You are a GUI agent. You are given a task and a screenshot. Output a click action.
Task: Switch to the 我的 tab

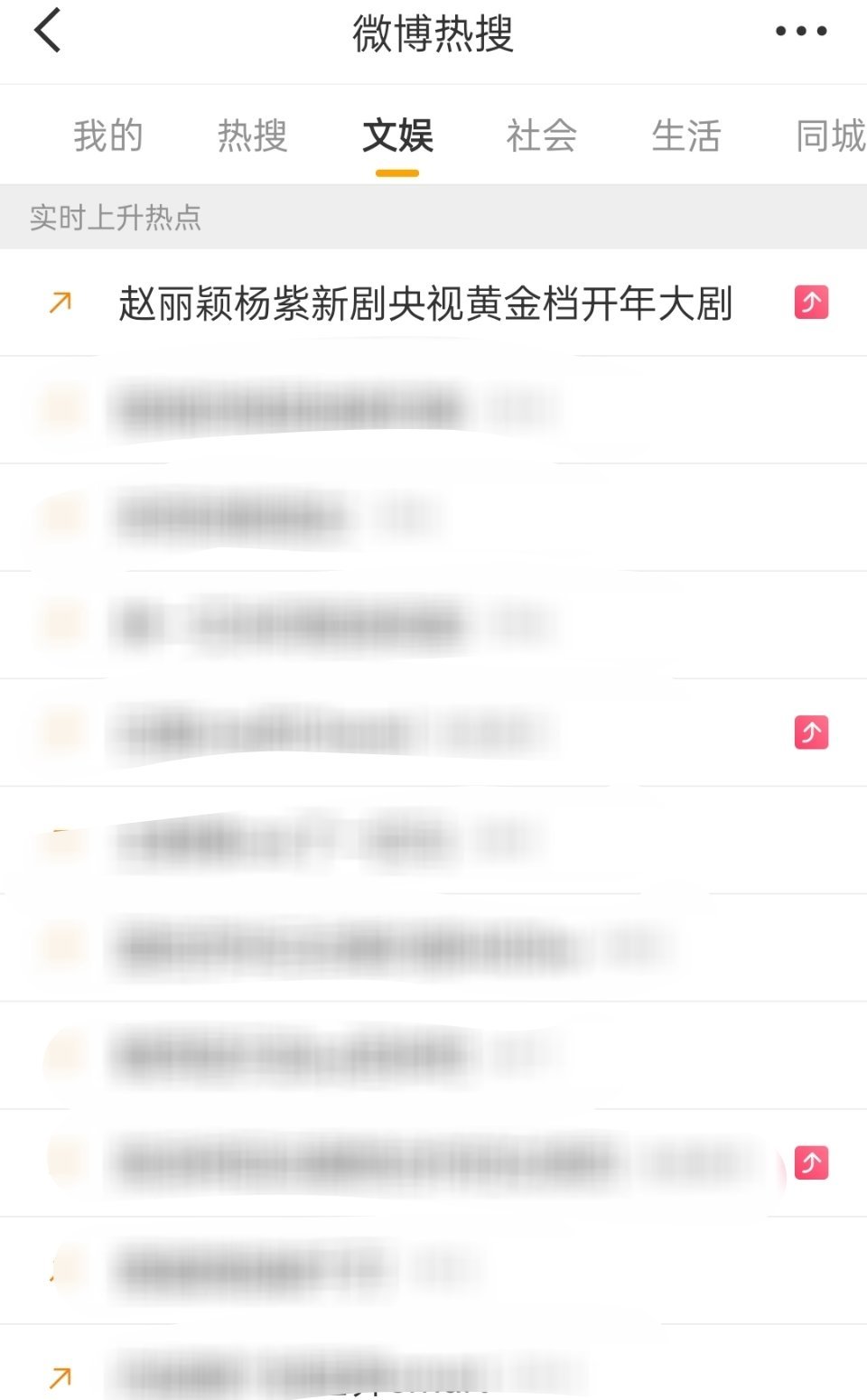(108, 135)
